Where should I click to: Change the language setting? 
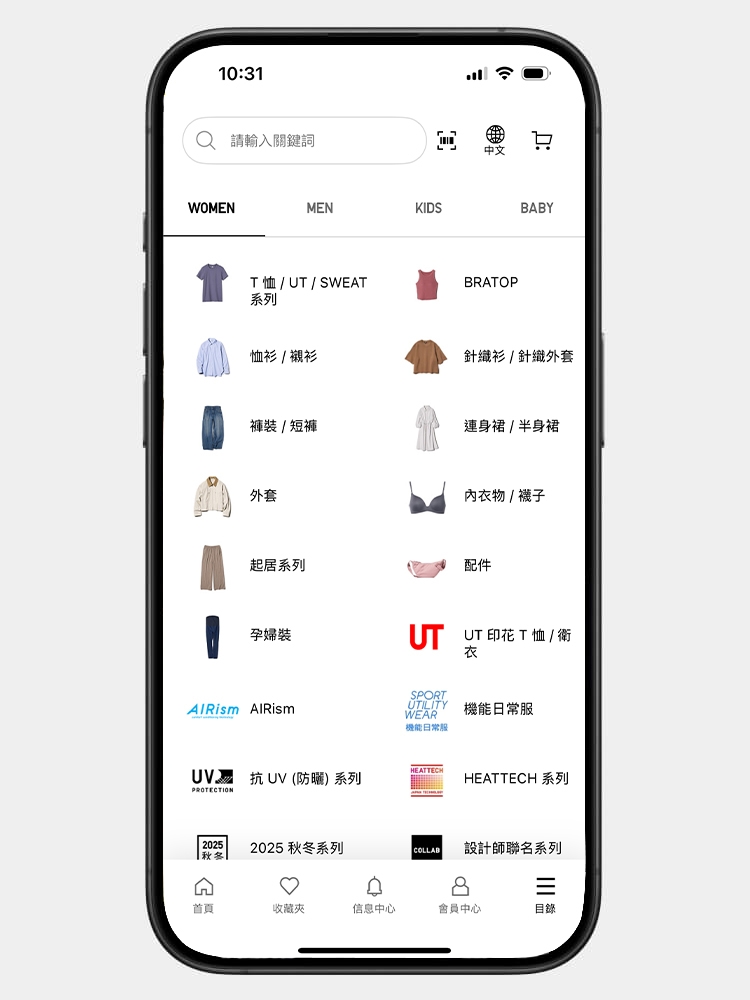[x=495, y=141]
